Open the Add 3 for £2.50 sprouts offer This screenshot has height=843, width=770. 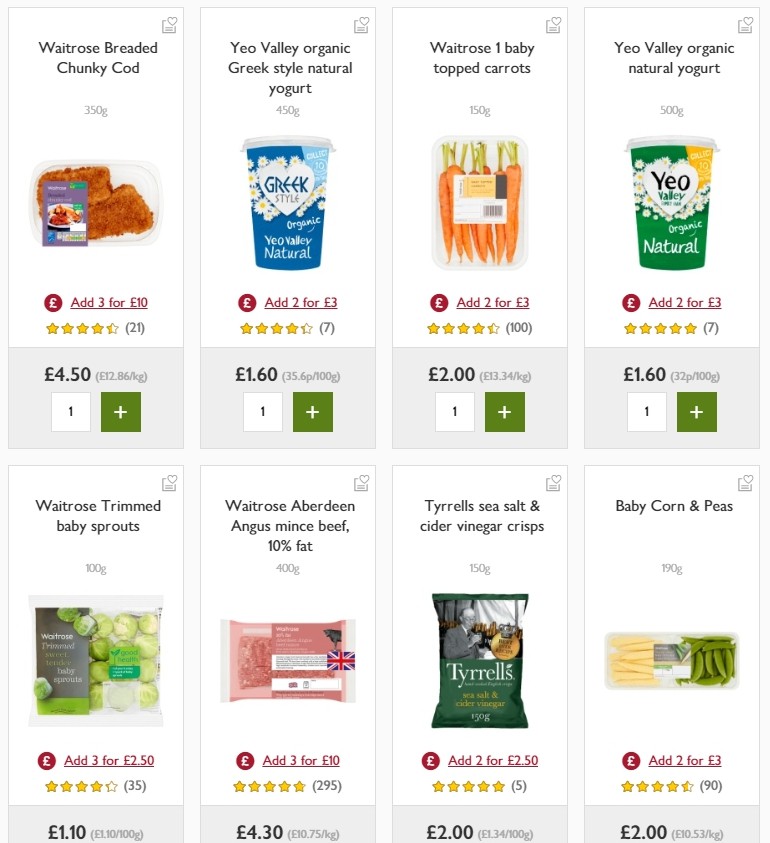[x=110, y=760]
